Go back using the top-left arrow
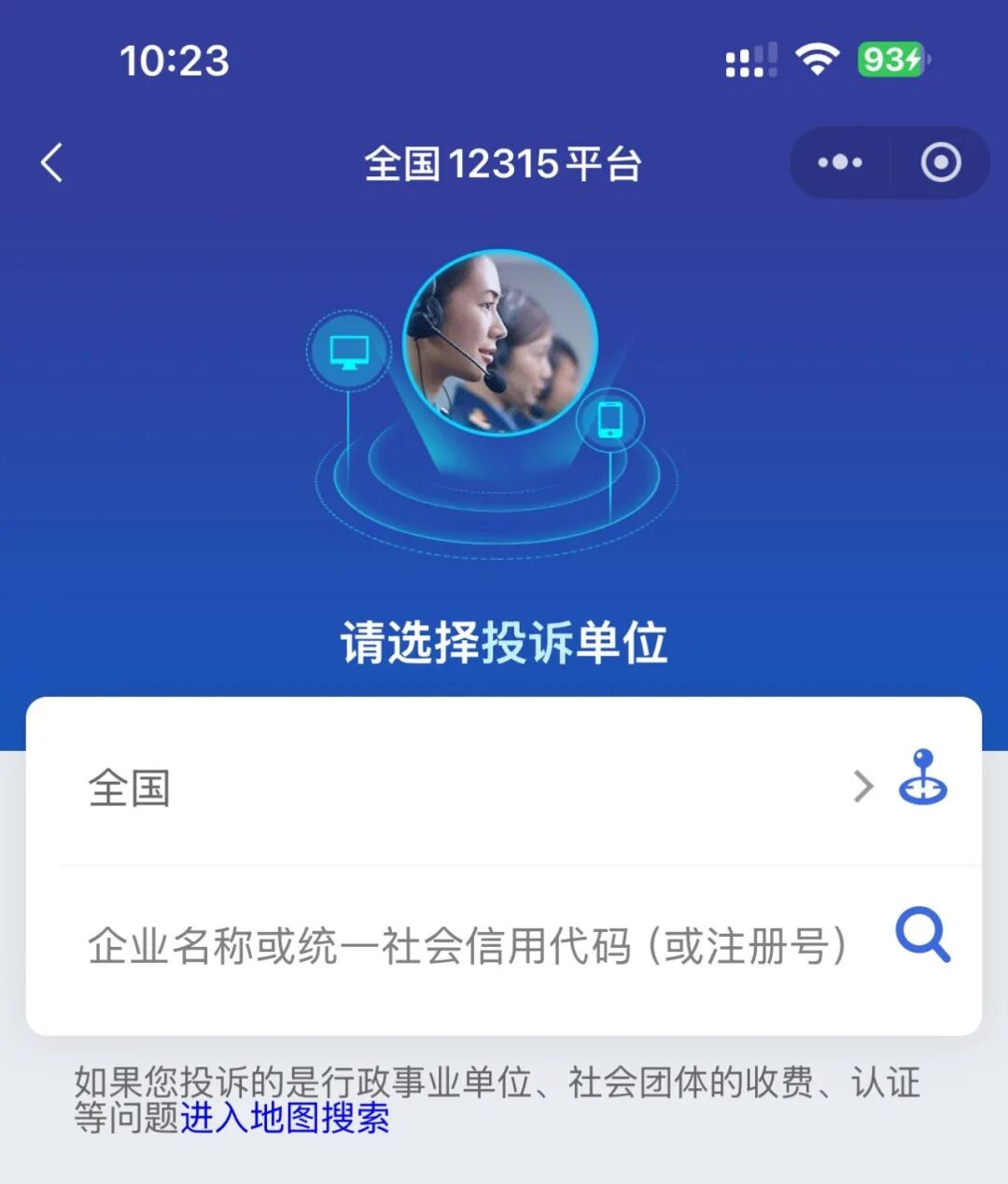Viewport: 1008px width, 1184px height. tap(52, 163)
